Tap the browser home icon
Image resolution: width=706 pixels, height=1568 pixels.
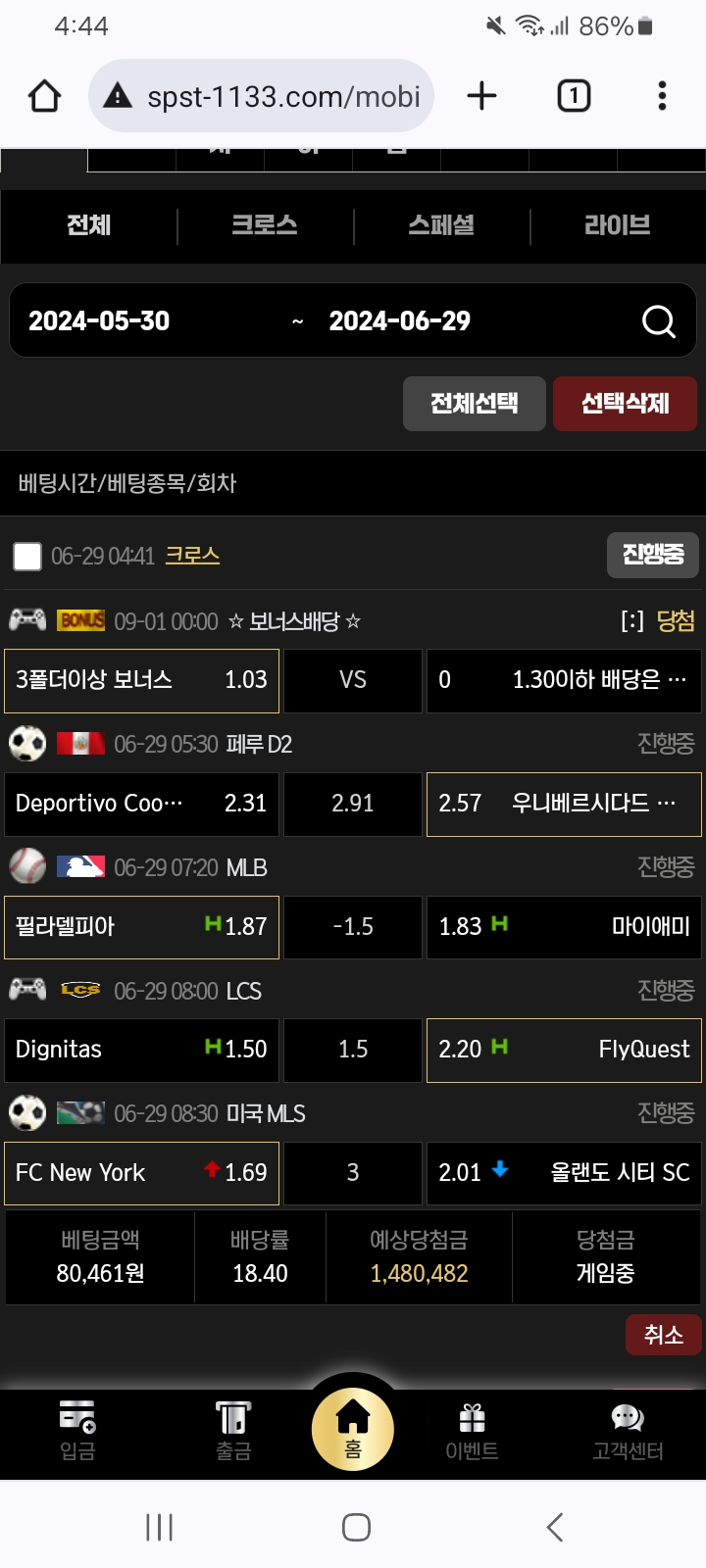click(44, 96)
